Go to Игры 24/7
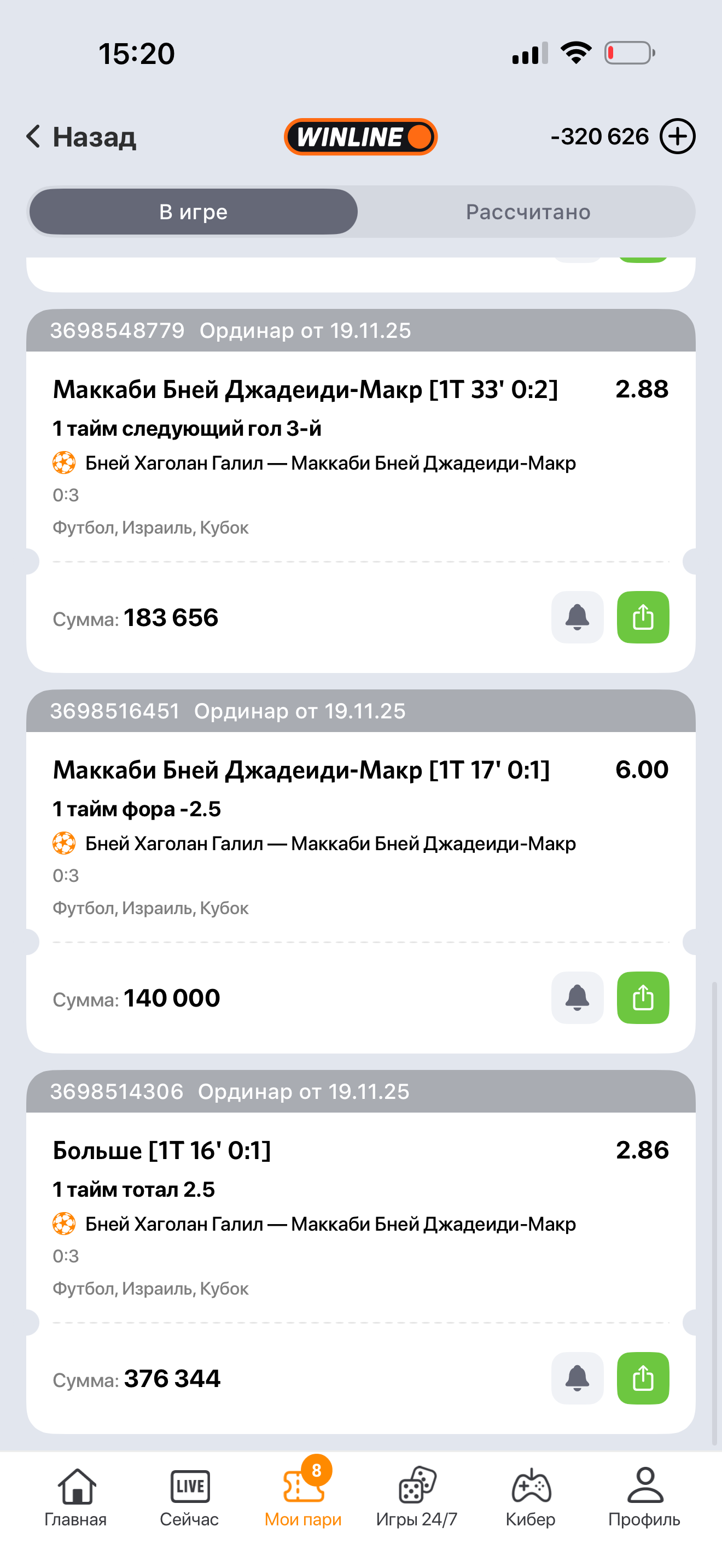 click(x=417, y=1497)
